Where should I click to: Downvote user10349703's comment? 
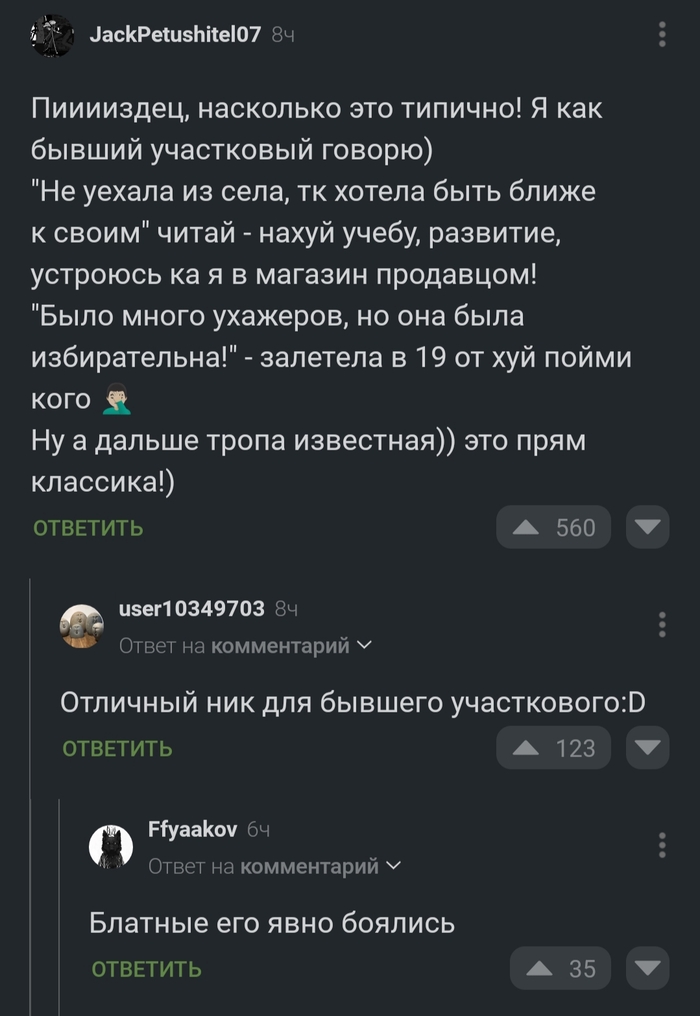coord(648,747)
